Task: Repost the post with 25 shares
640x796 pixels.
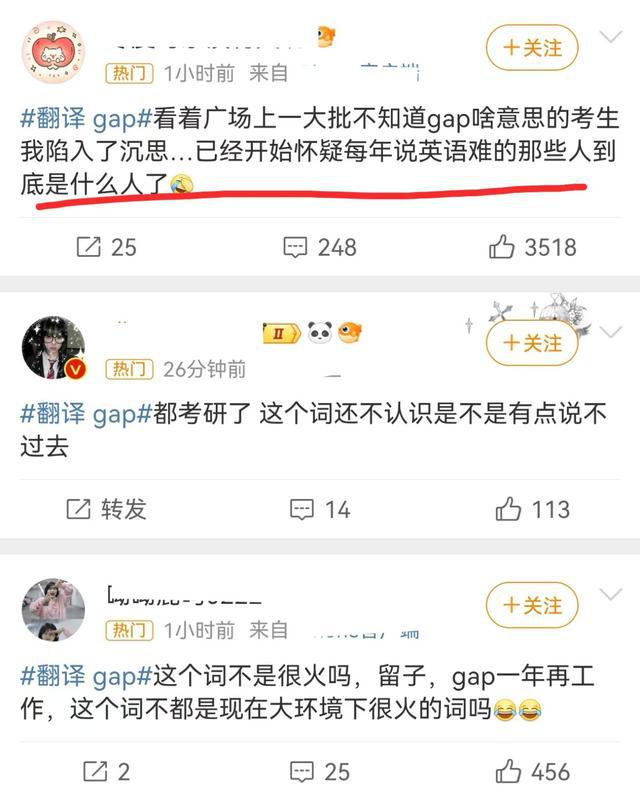Action: 107,246
